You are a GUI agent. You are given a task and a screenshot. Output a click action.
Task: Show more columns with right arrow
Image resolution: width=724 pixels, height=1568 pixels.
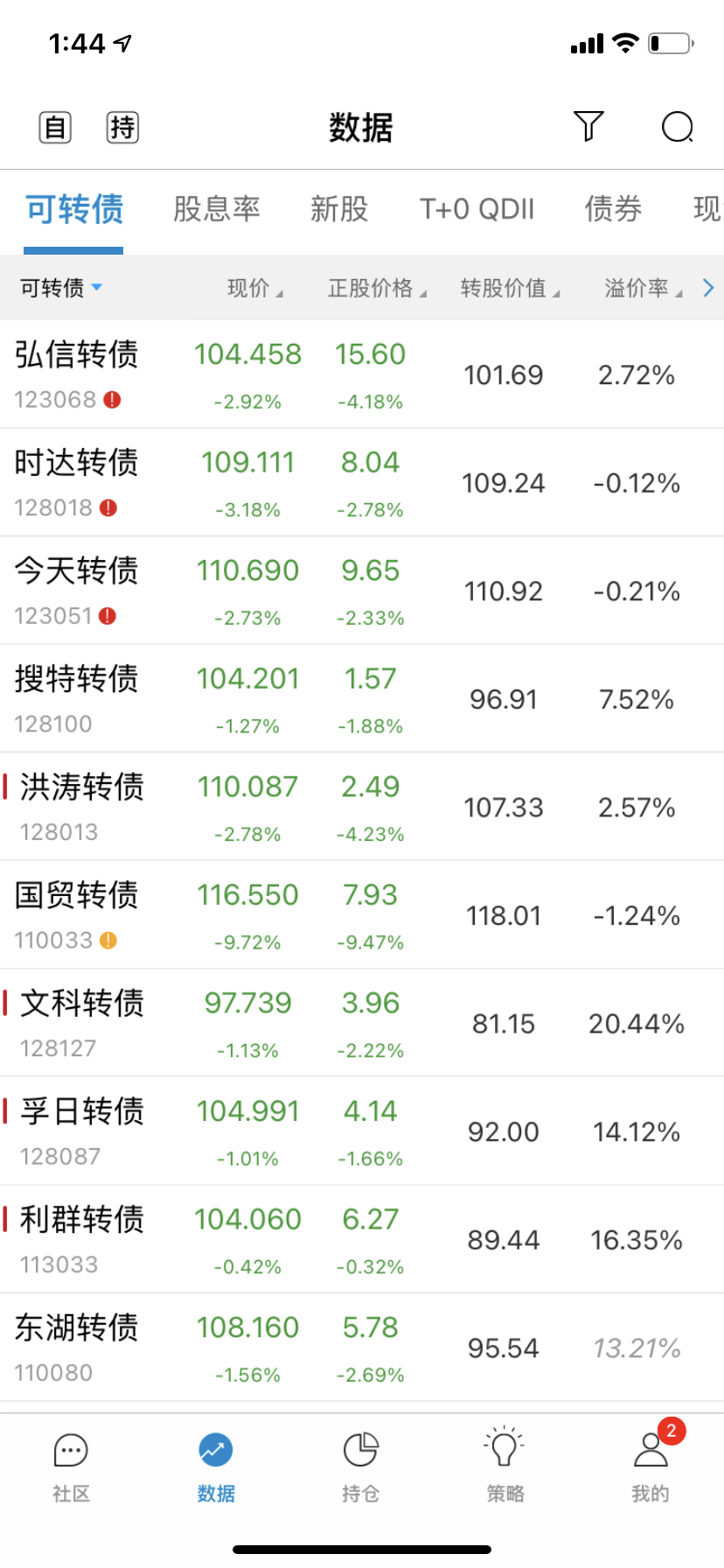click(x=708, y=288)
